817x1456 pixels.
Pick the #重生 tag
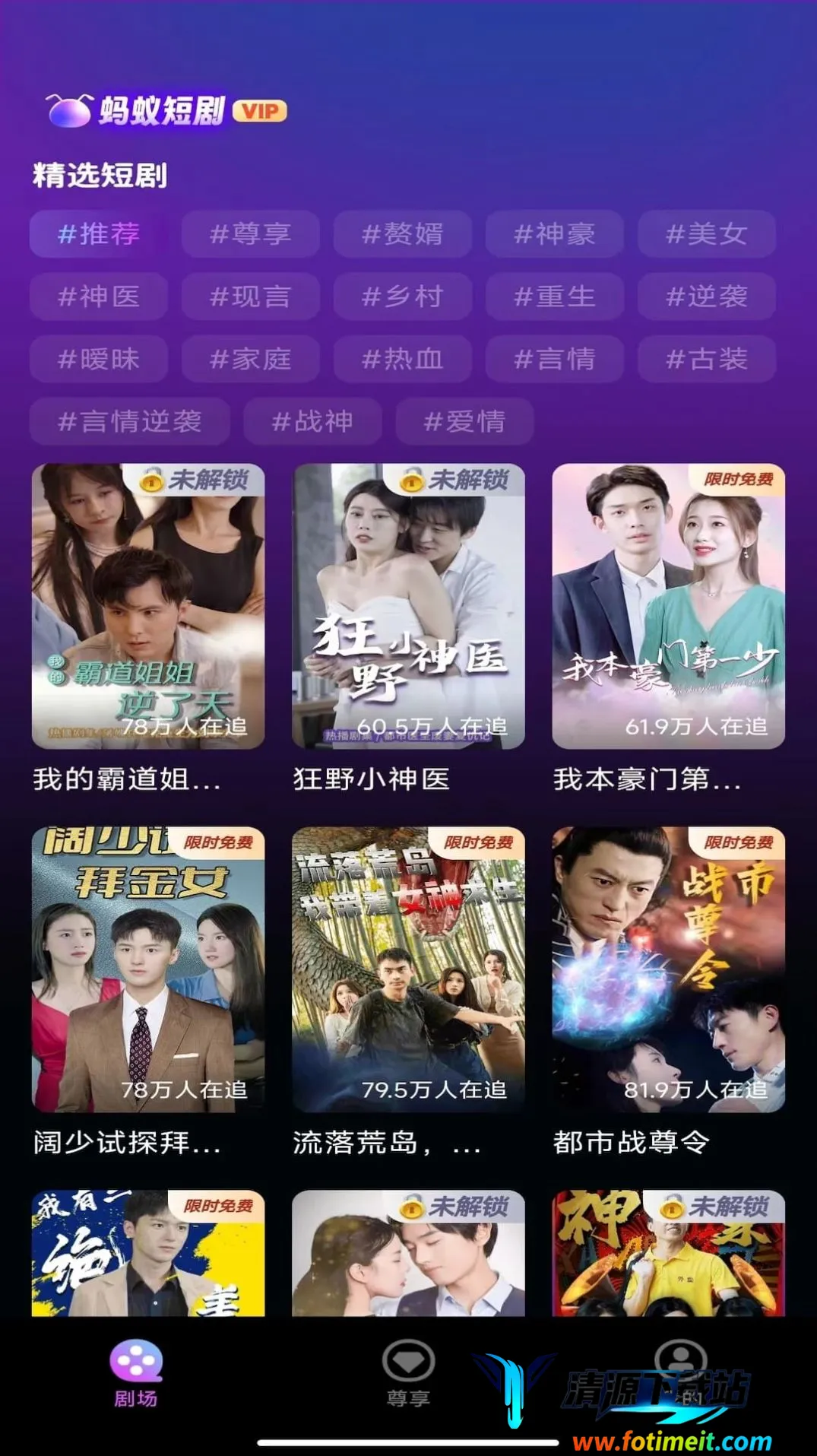tap(554, 297)
